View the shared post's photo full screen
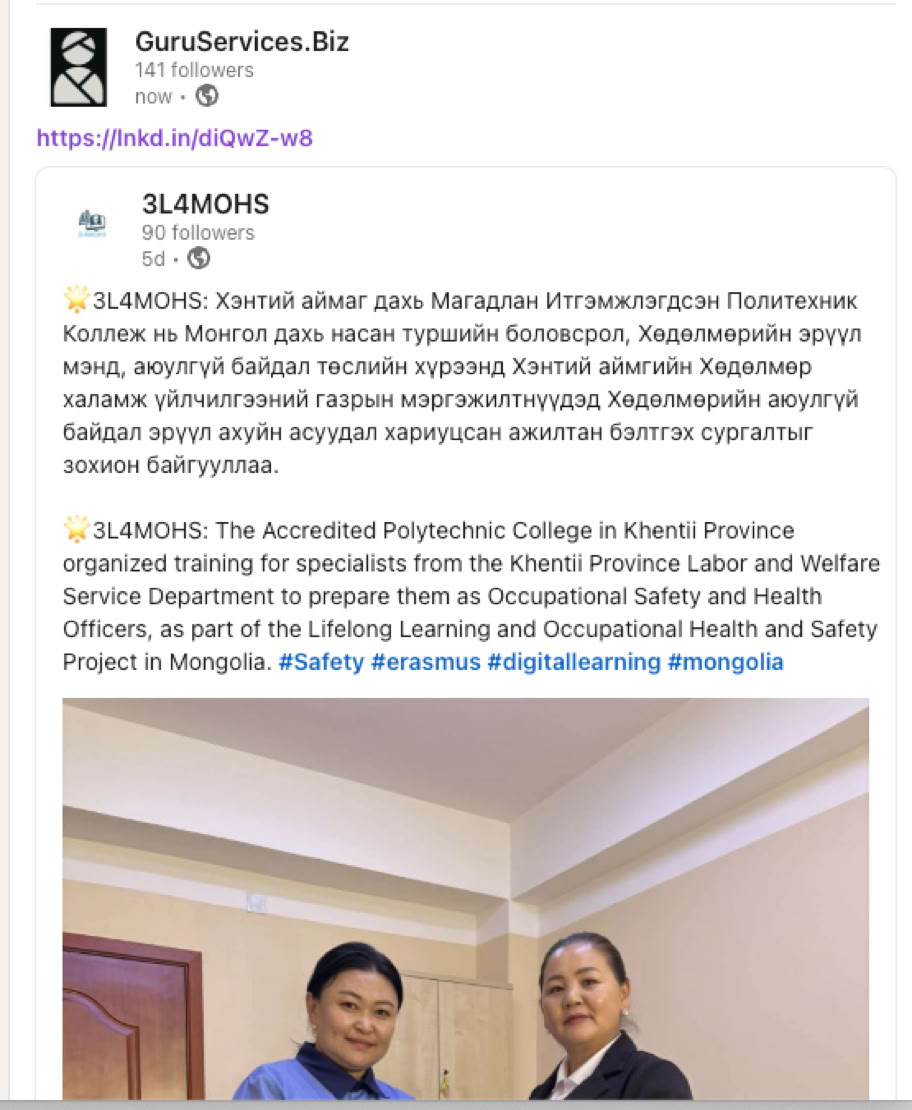The width and height of the screenshot is (912, 1110). point(465,900)
